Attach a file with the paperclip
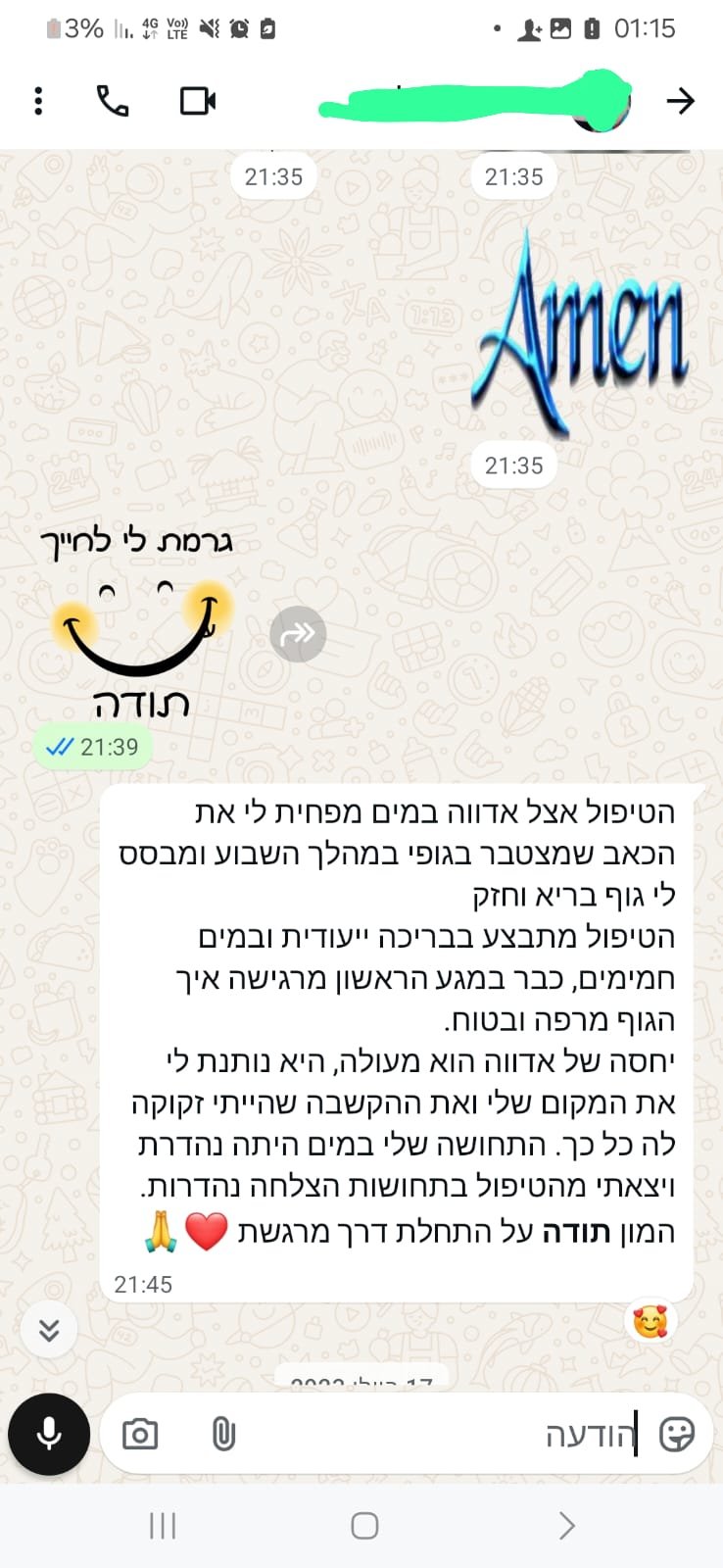Viewport: 723px width, 1568px height. click(223, 1435)
